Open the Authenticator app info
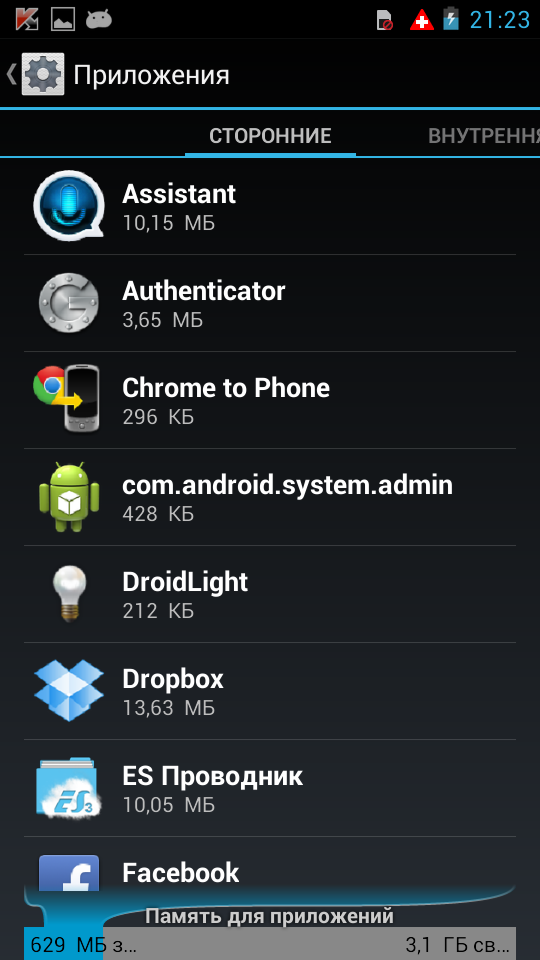 270,303
